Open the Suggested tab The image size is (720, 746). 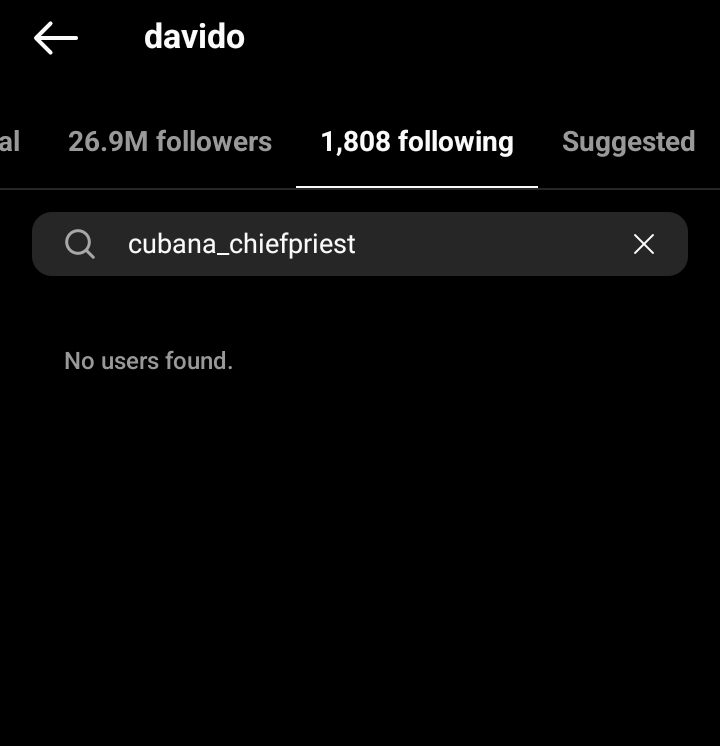coord(628,142)
